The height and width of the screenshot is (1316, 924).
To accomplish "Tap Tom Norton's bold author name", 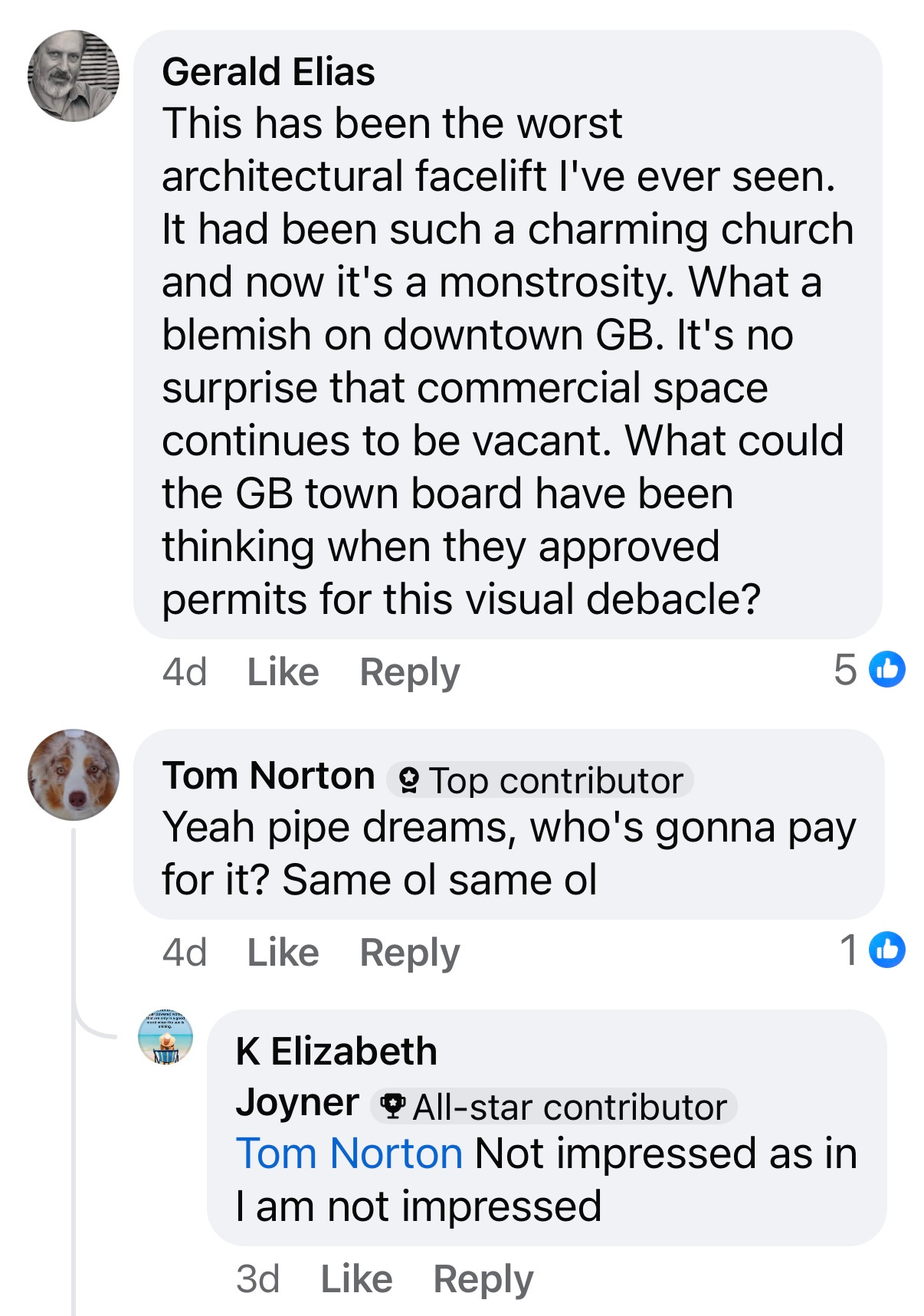I will click(x=268, y=776).
